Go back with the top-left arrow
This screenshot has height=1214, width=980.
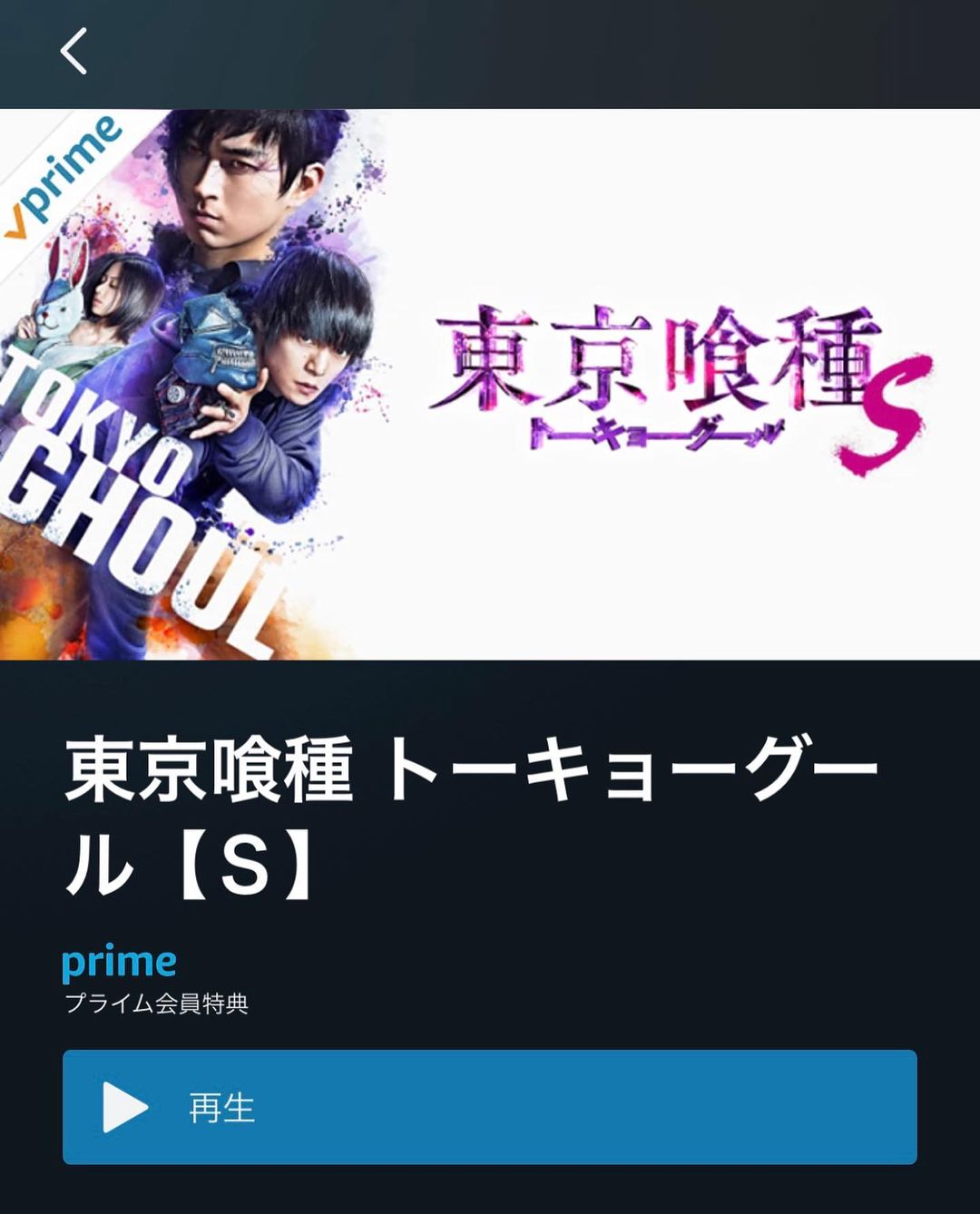tap(73, 51)
